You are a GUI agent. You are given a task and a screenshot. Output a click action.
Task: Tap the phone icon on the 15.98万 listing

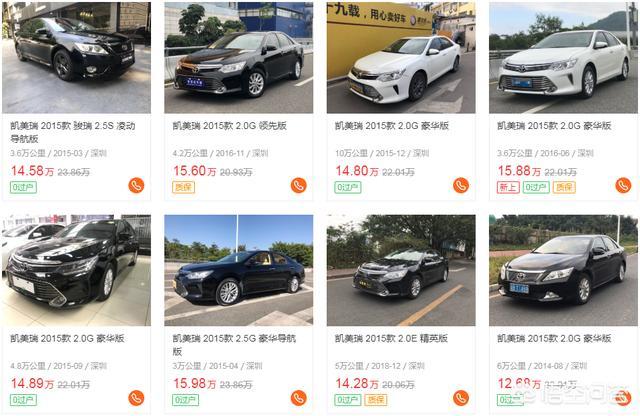(298, 398)
